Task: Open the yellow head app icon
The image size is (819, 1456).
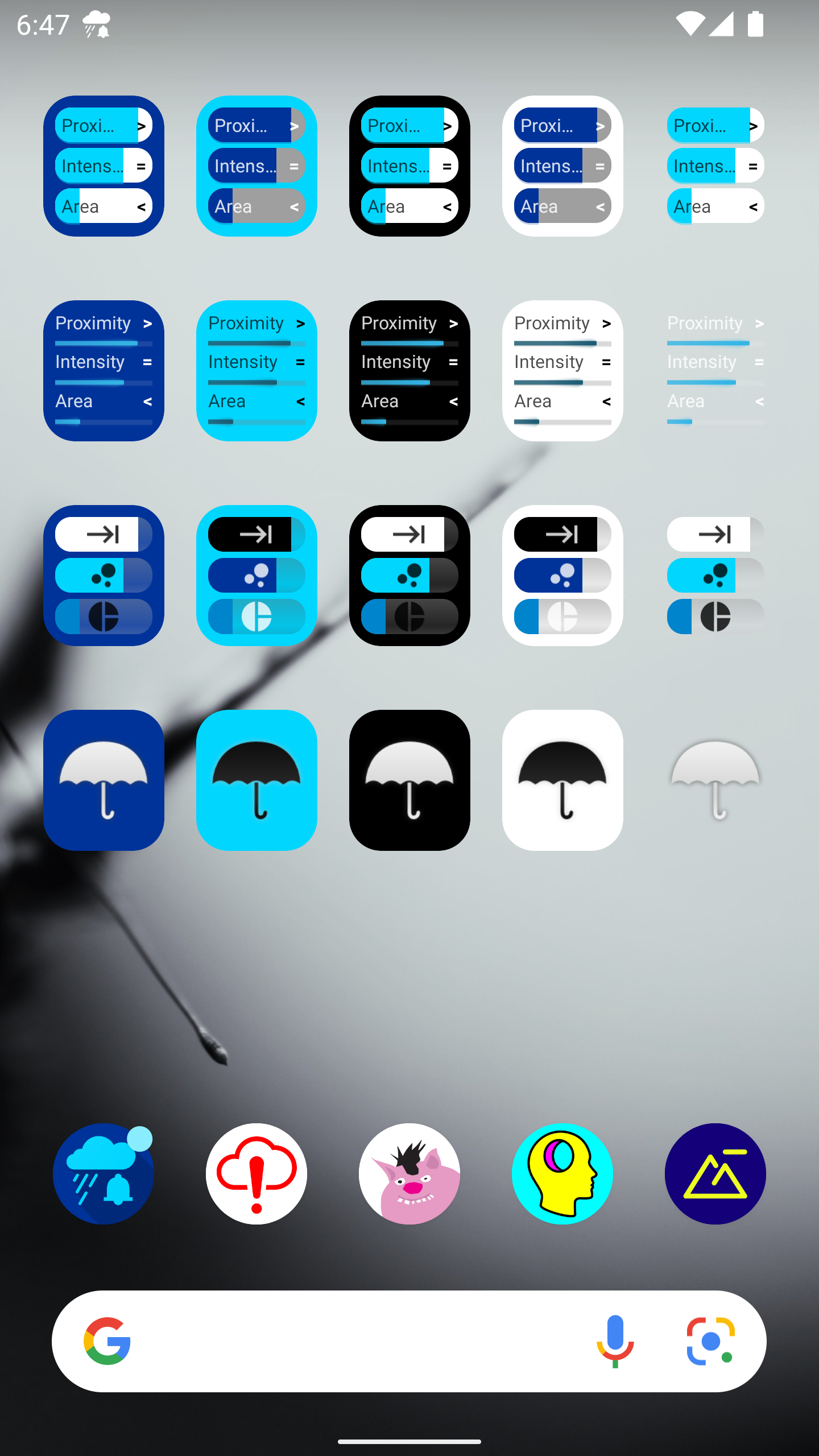Action: coord(562,1173)
